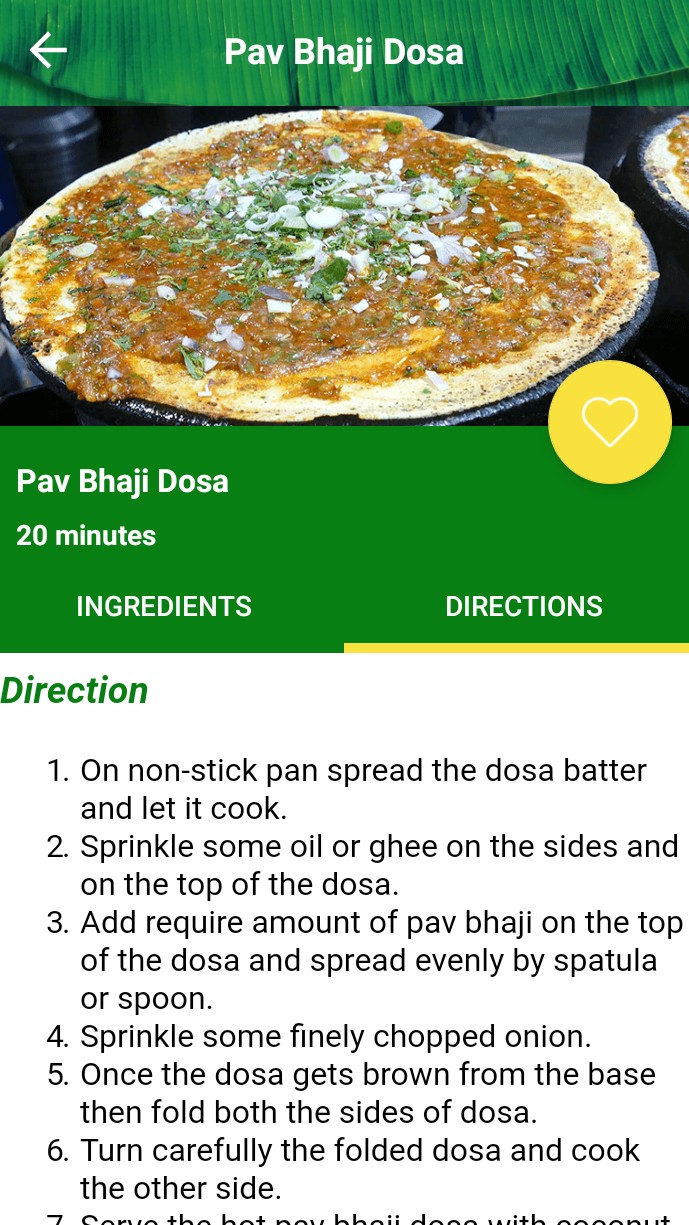Go back using the arrow icon
The image size is (689, 1225).
(x=47, y=51)
